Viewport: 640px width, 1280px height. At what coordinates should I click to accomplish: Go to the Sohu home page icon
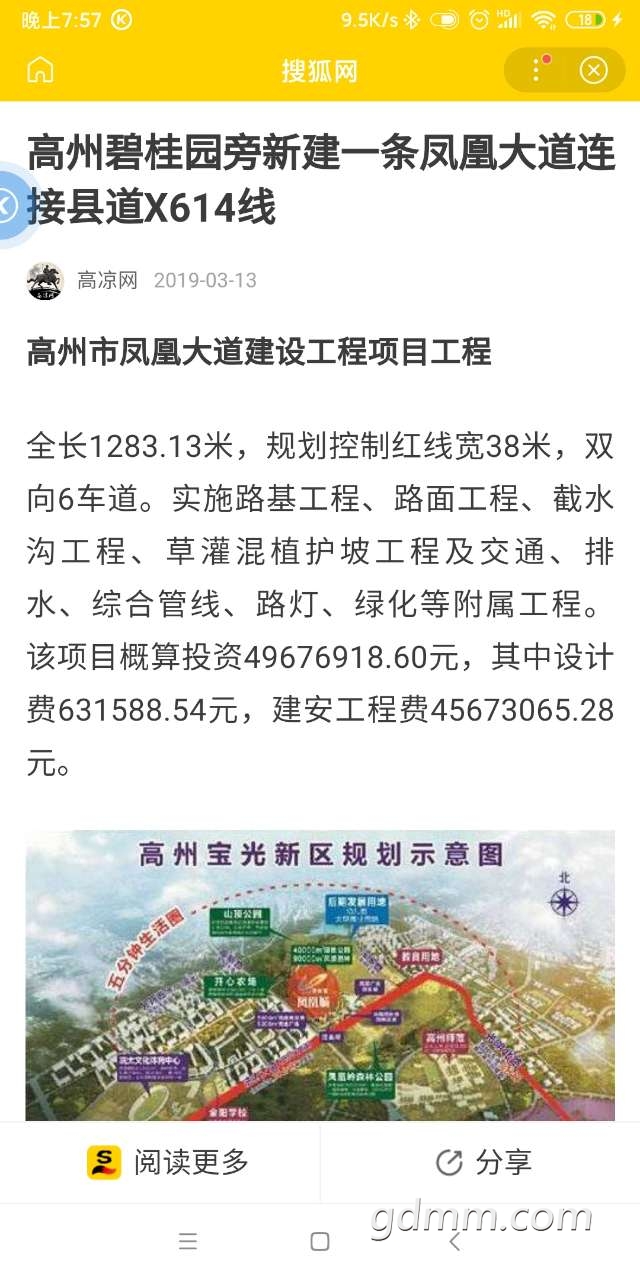click(x=40, y=70)
